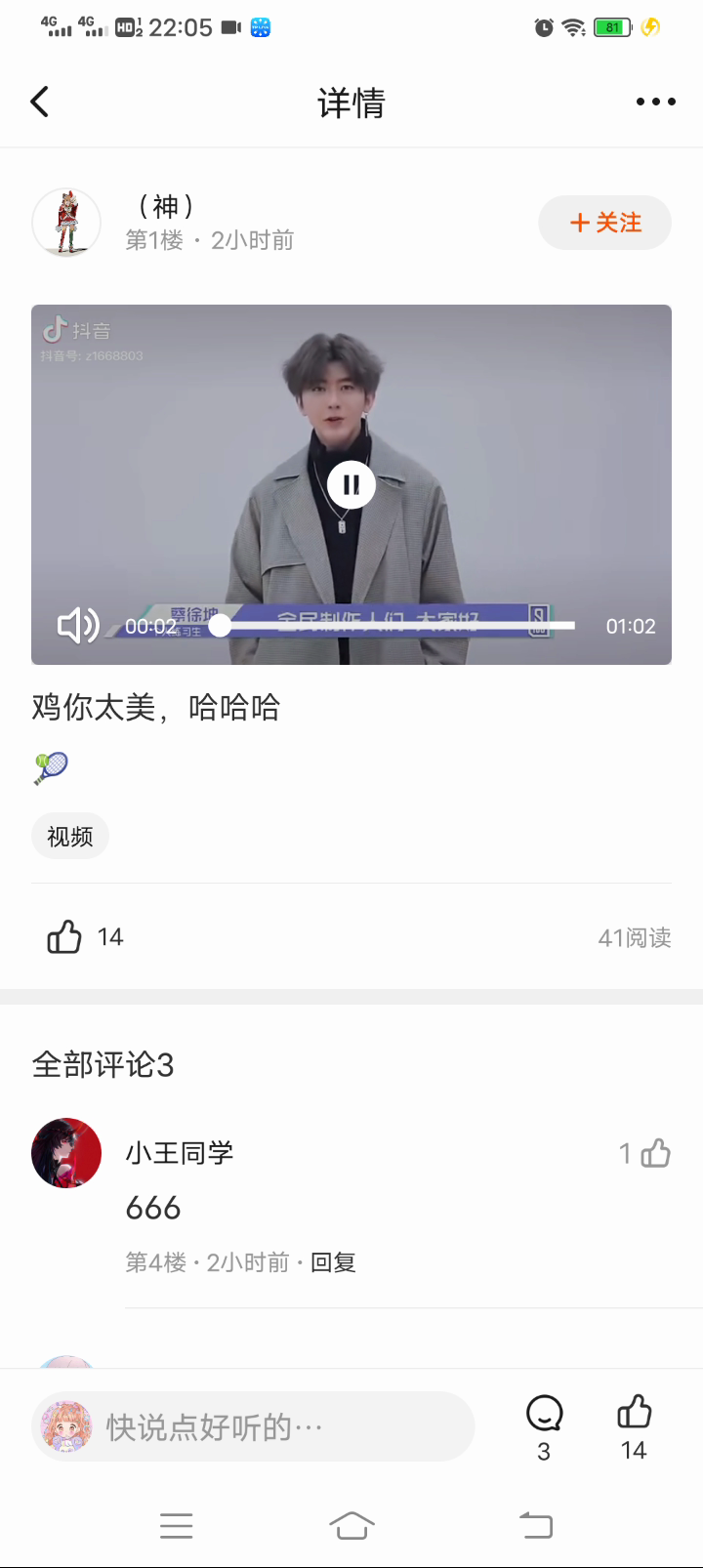Open the system recent apps menu
This screenshot has height=1568, width=703.
click(x=177, y=1525)
